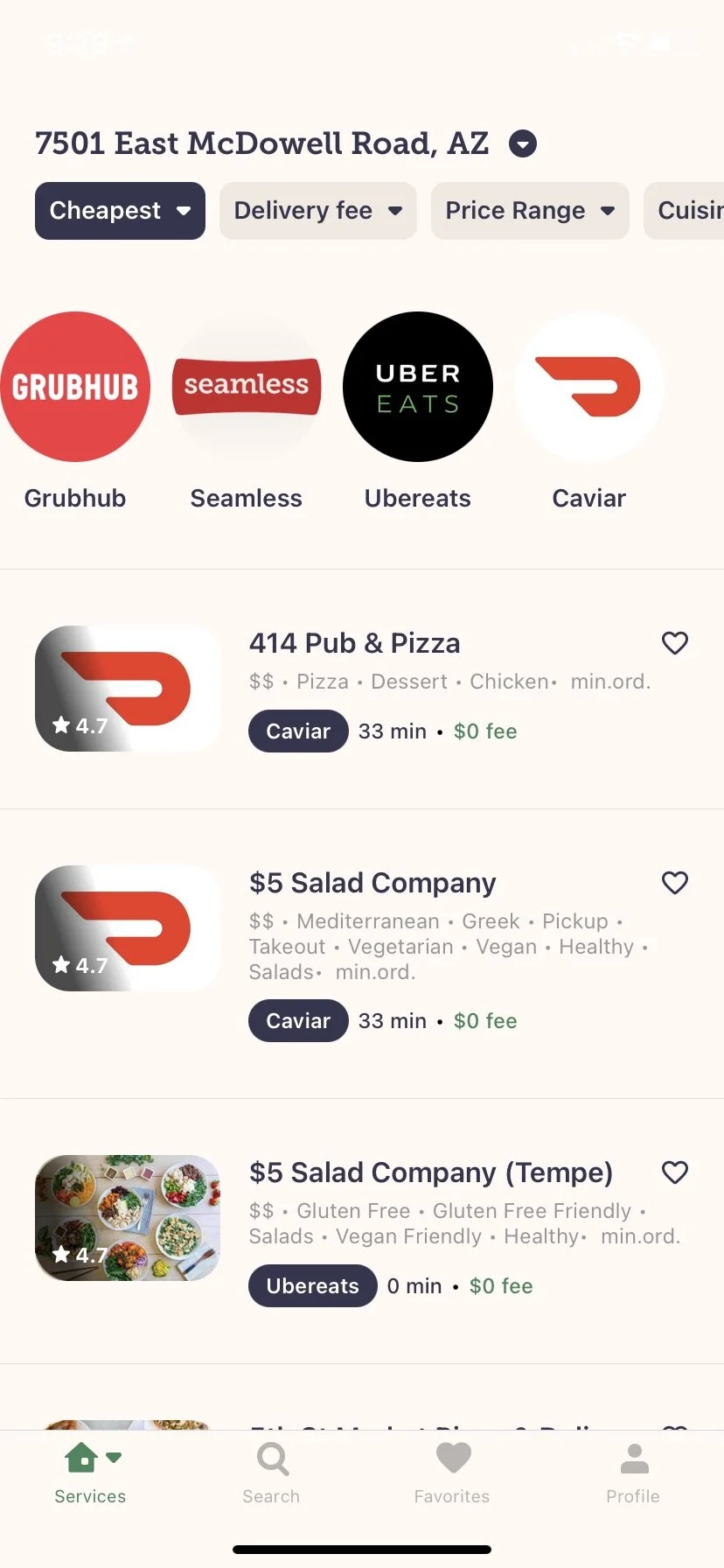Screen dimensions: 724x1568
Task: Open $5 Salad Company (Tempe) listing
Action: [430, 1172]
